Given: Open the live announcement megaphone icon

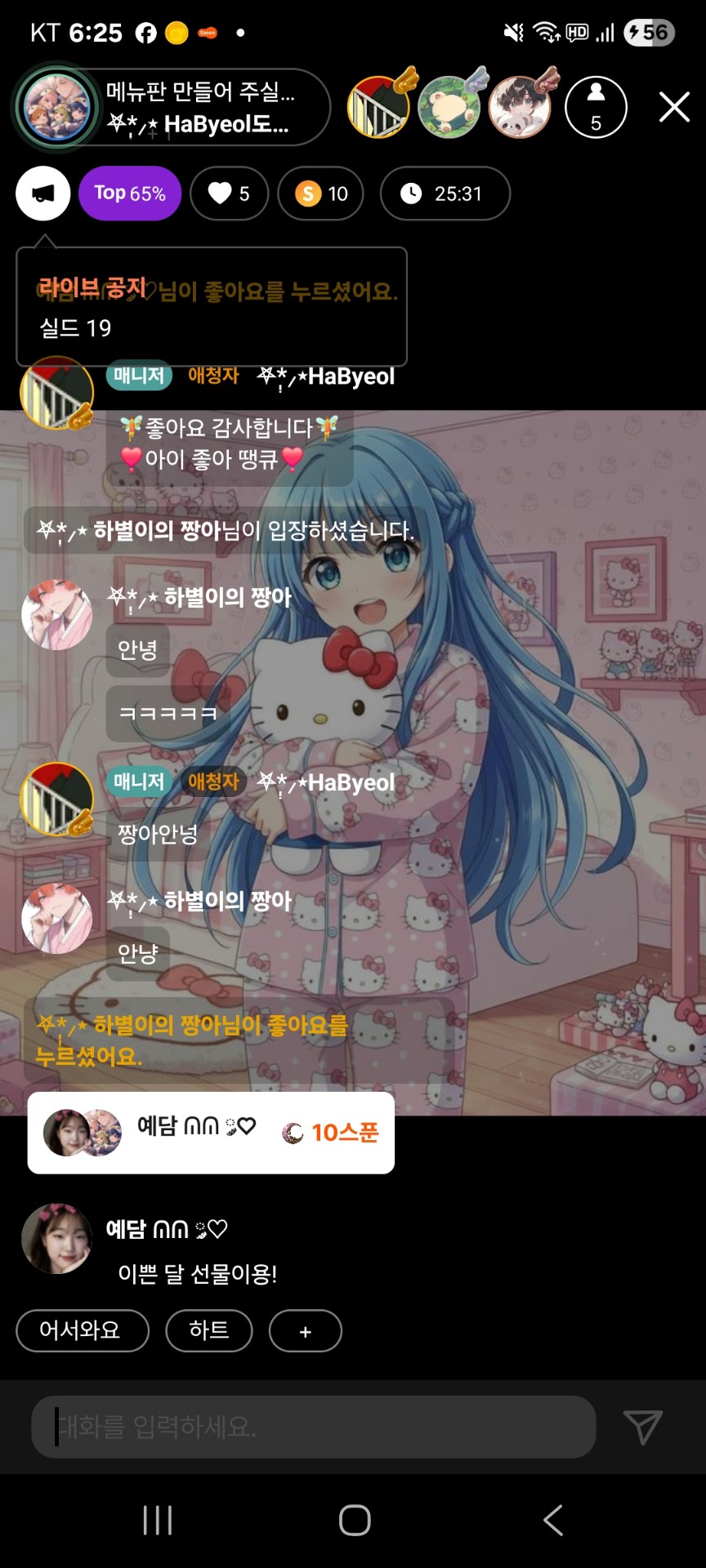Looking at the screenshot, I should [x=43, y=194].
